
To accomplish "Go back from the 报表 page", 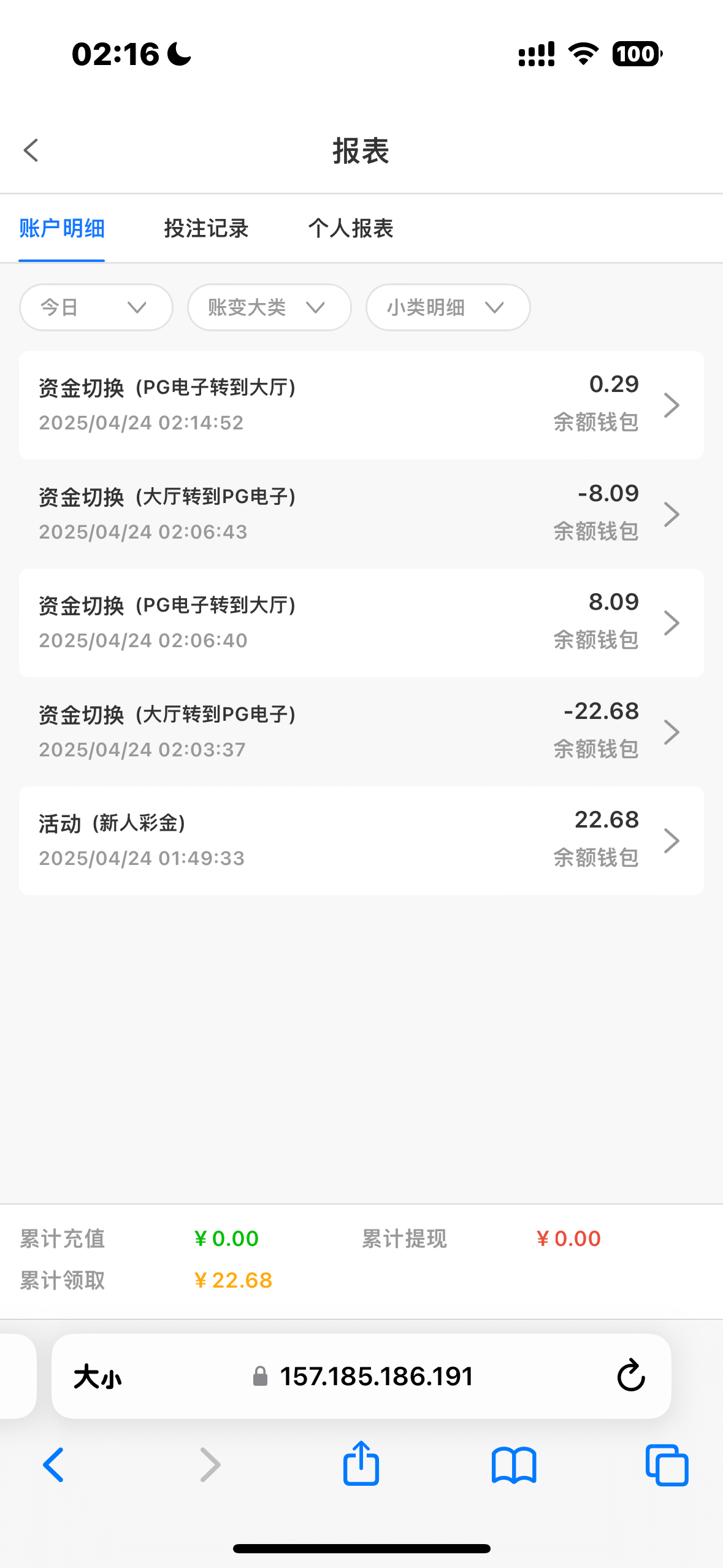I will [31, 150].
